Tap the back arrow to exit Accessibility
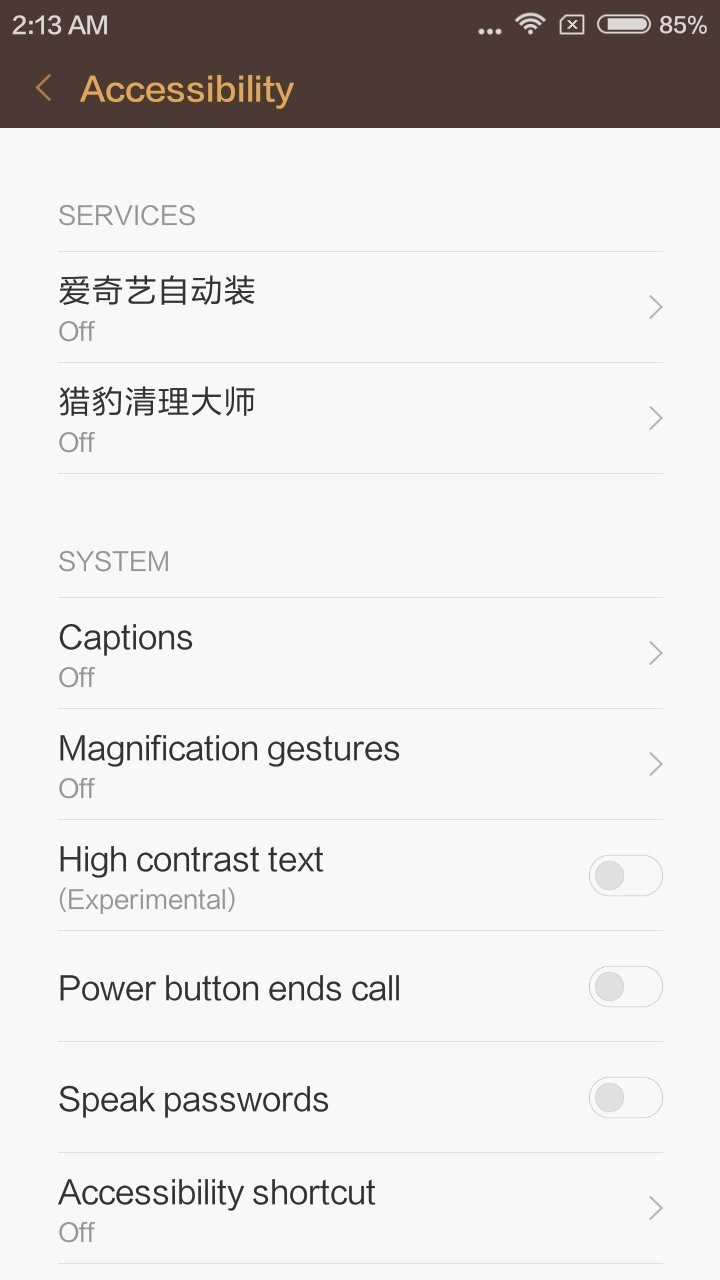The width and height of the screenshot is (720, 1280). (42, 88)
